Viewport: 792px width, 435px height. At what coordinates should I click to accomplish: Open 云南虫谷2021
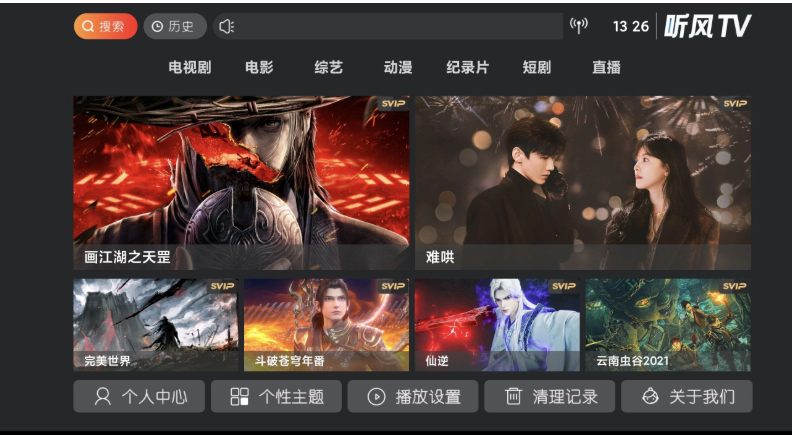click(x=668, y=325)
